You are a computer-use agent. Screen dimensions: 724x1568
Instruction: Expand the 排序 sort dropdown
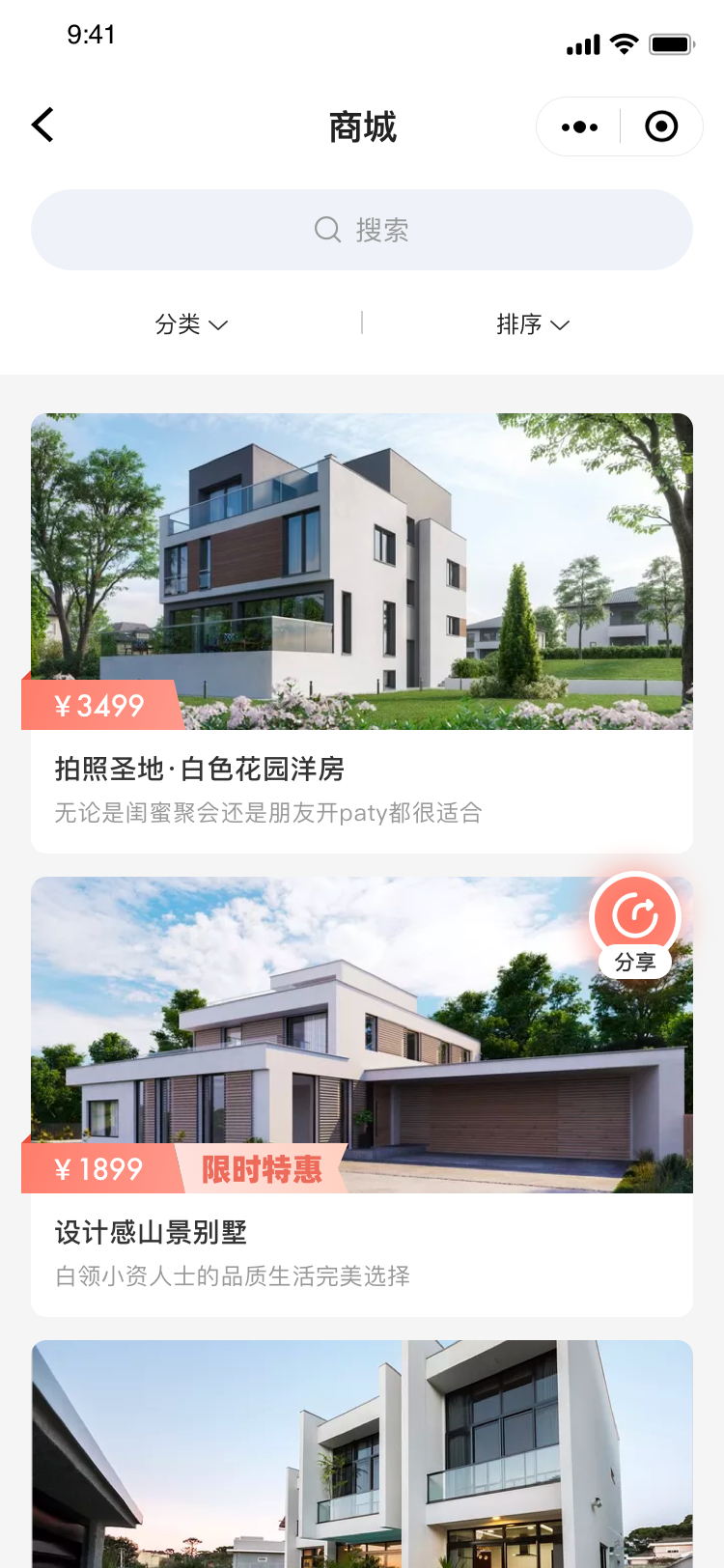(x=533, y=324)
